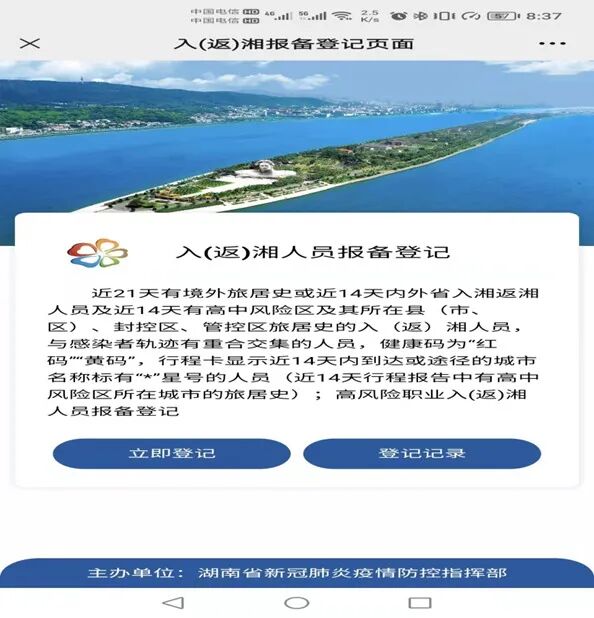The width and height of the screenshot is (594, 618).
Task: Tap the system back button
Action: (173, 603)
